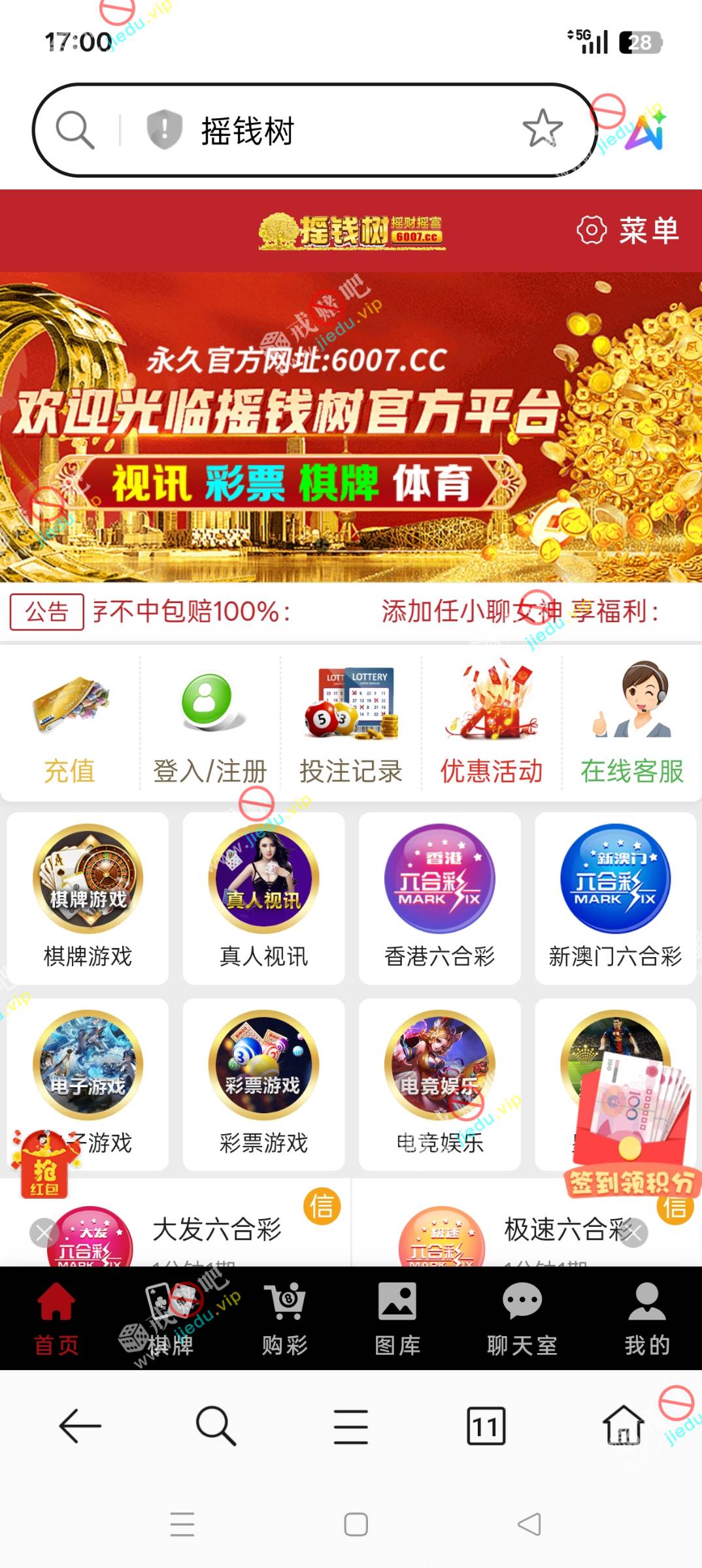
Task: Open 香港六合彩 lottery
Action: (x=439, y=898)
